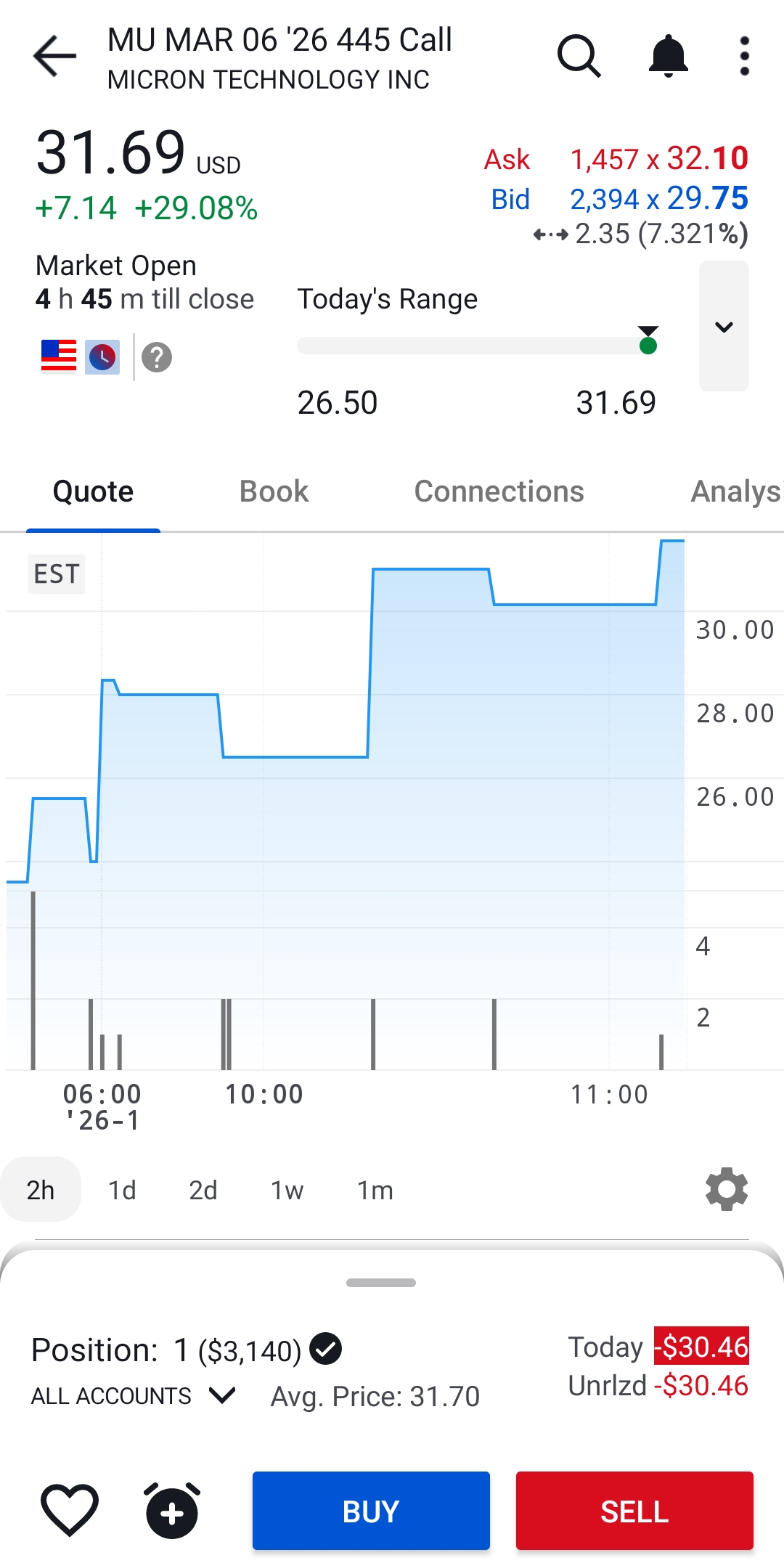The image size is (784, 1563).
Task: Switch to the Connections tab
Action: (x=499, y=491)
